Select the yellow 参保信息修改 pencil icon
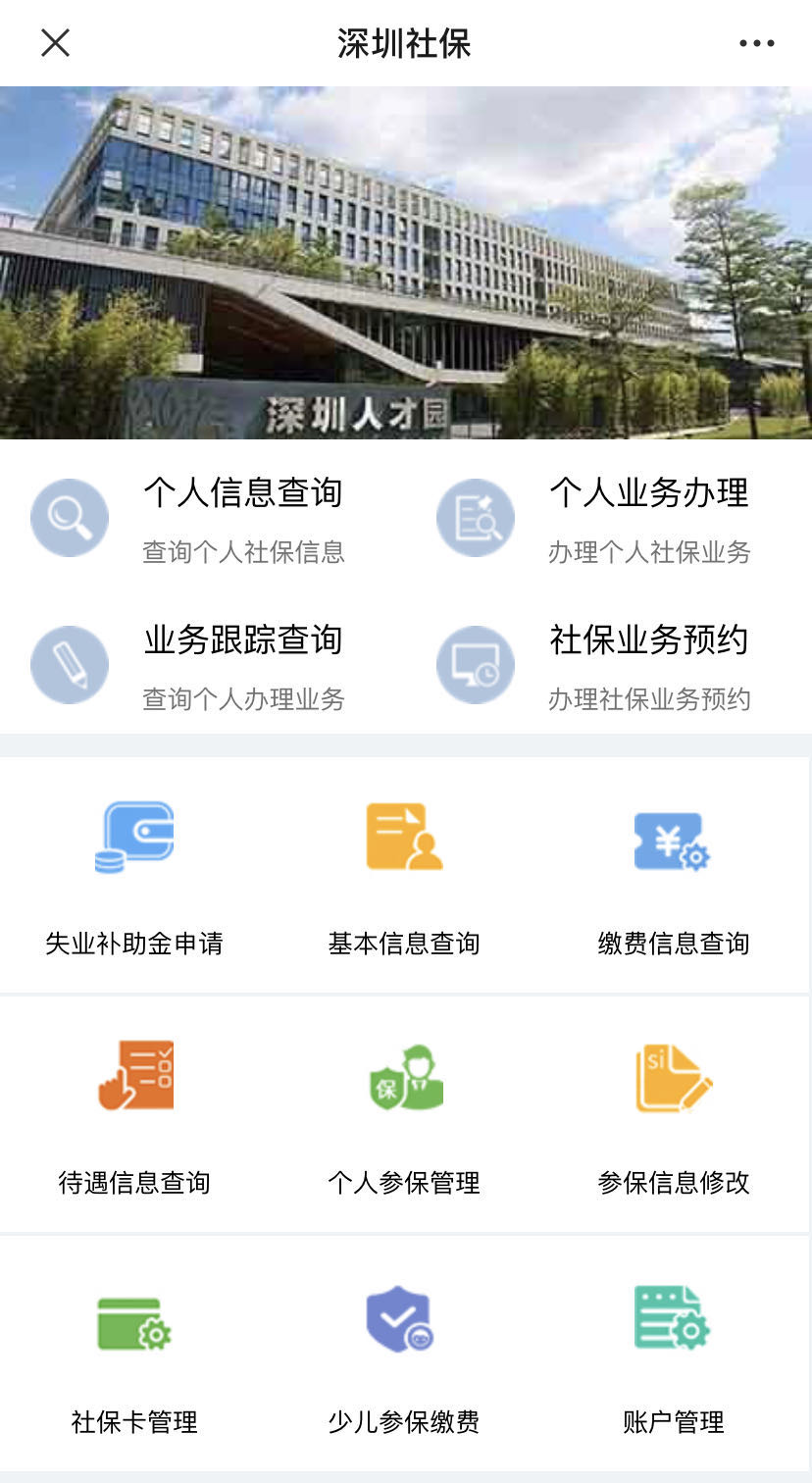 click(672, 1075)
